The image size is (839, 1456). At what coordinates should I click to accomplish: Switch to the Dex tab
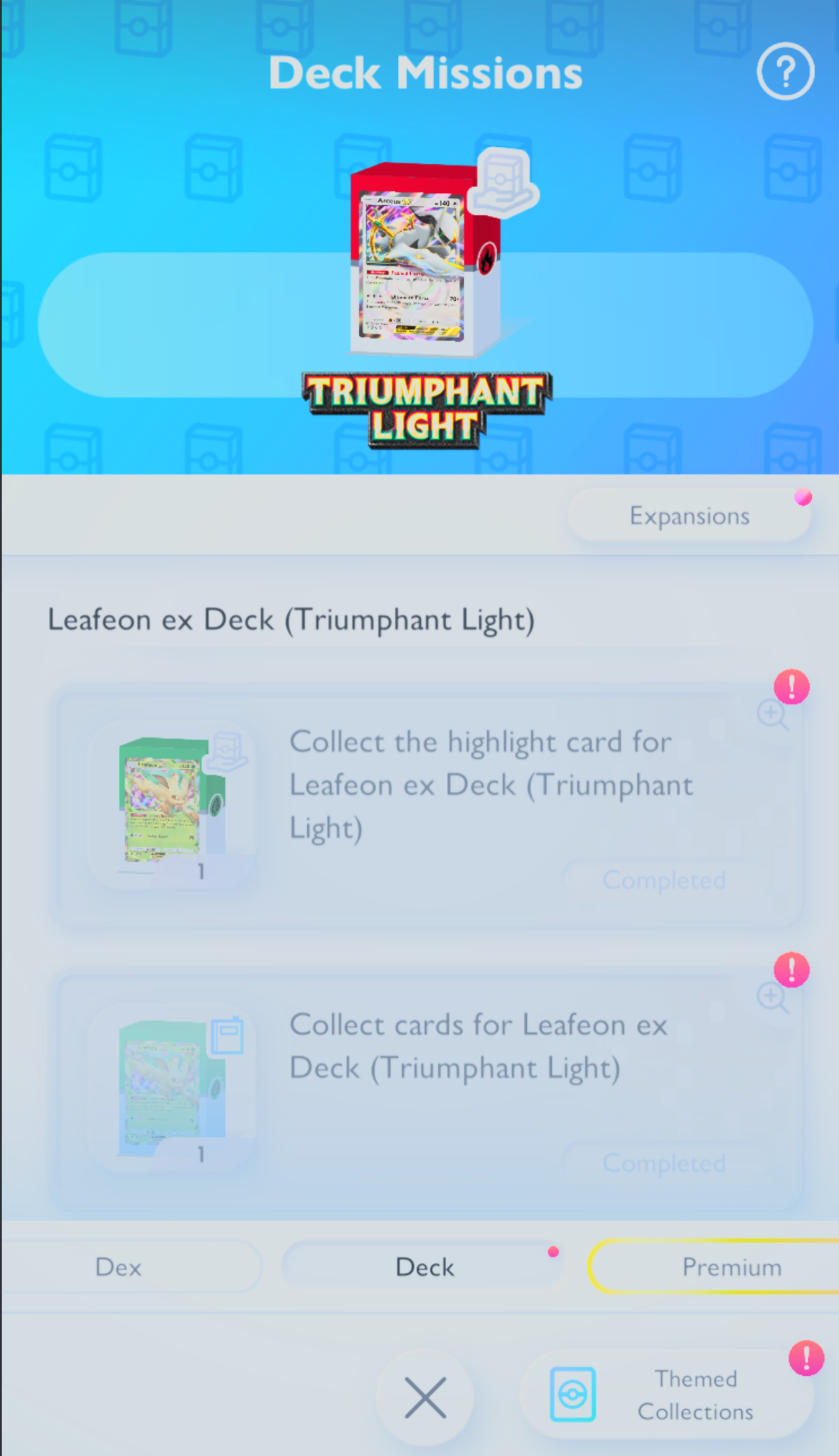coord(119,1267)
